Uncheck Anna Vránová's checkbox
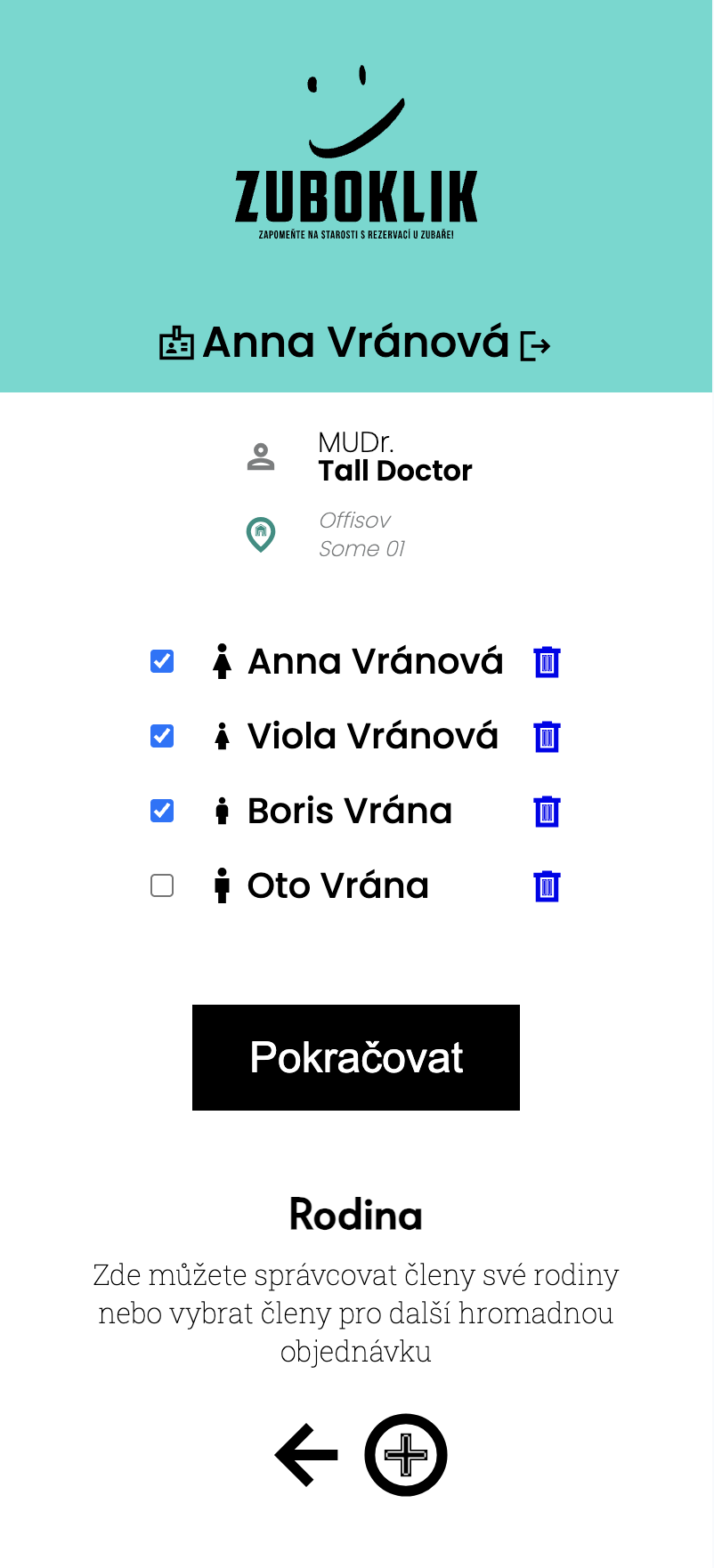 [162, 661]
